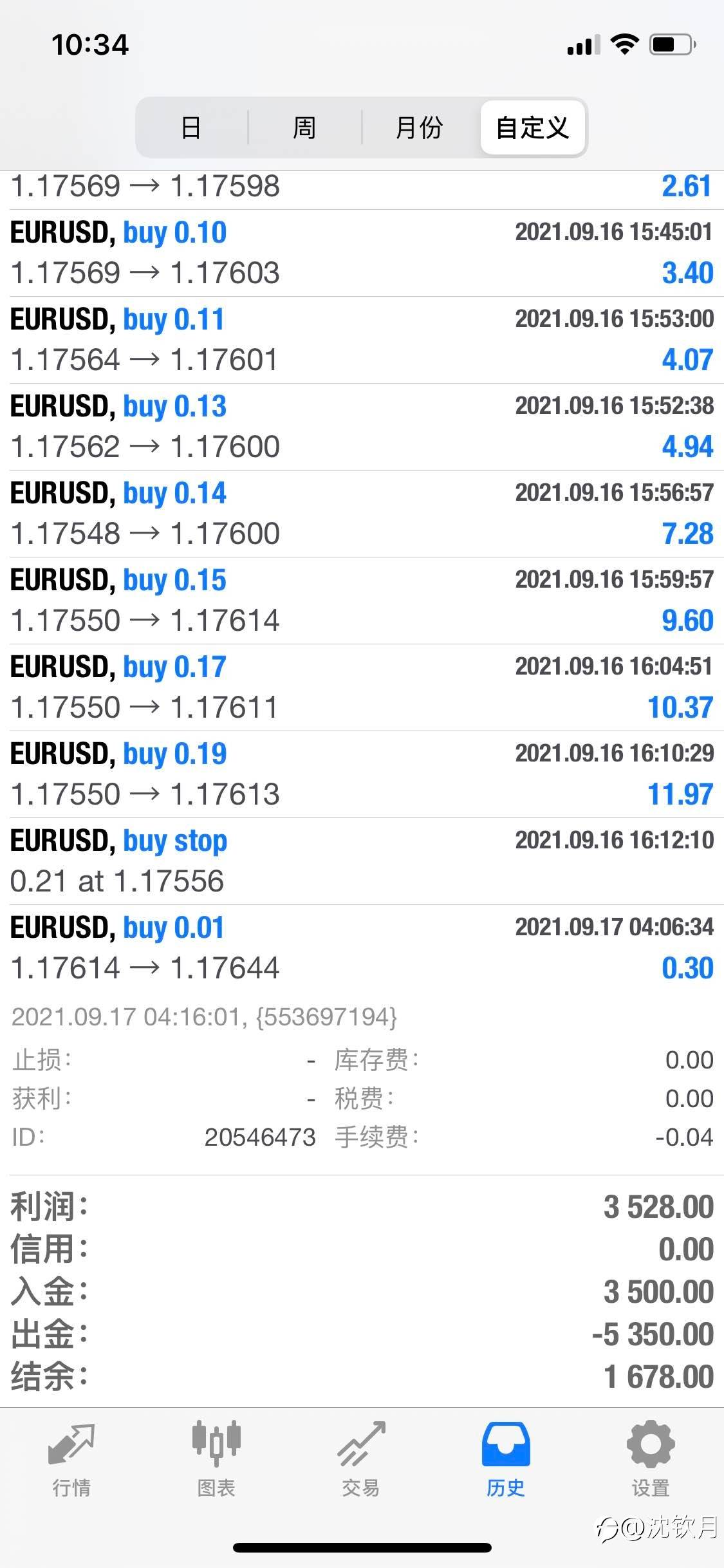Tap the 历史 tab
The height and width of the screenshot is (1568, 724).
click(x=506, y=1460)
